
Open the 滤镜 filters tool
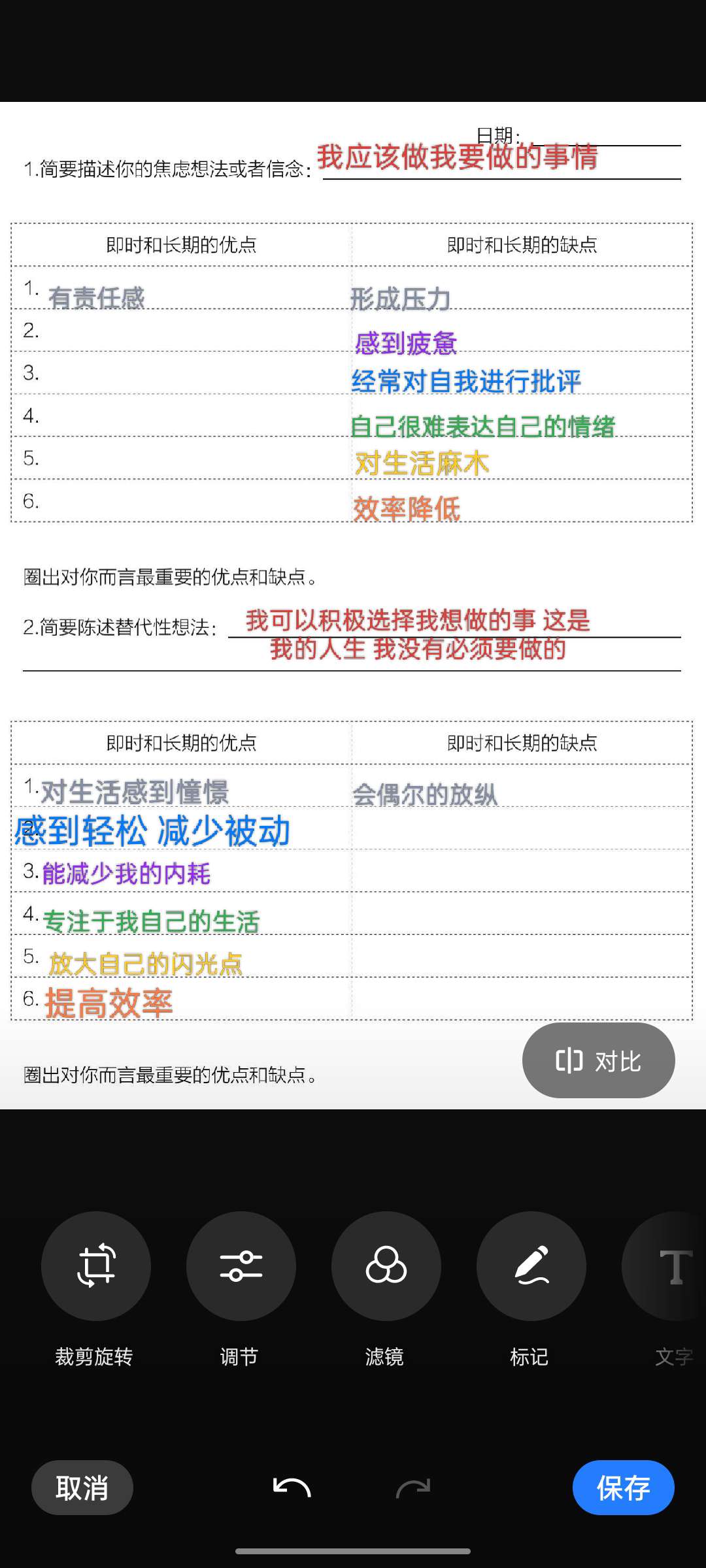coord(386,1266)
